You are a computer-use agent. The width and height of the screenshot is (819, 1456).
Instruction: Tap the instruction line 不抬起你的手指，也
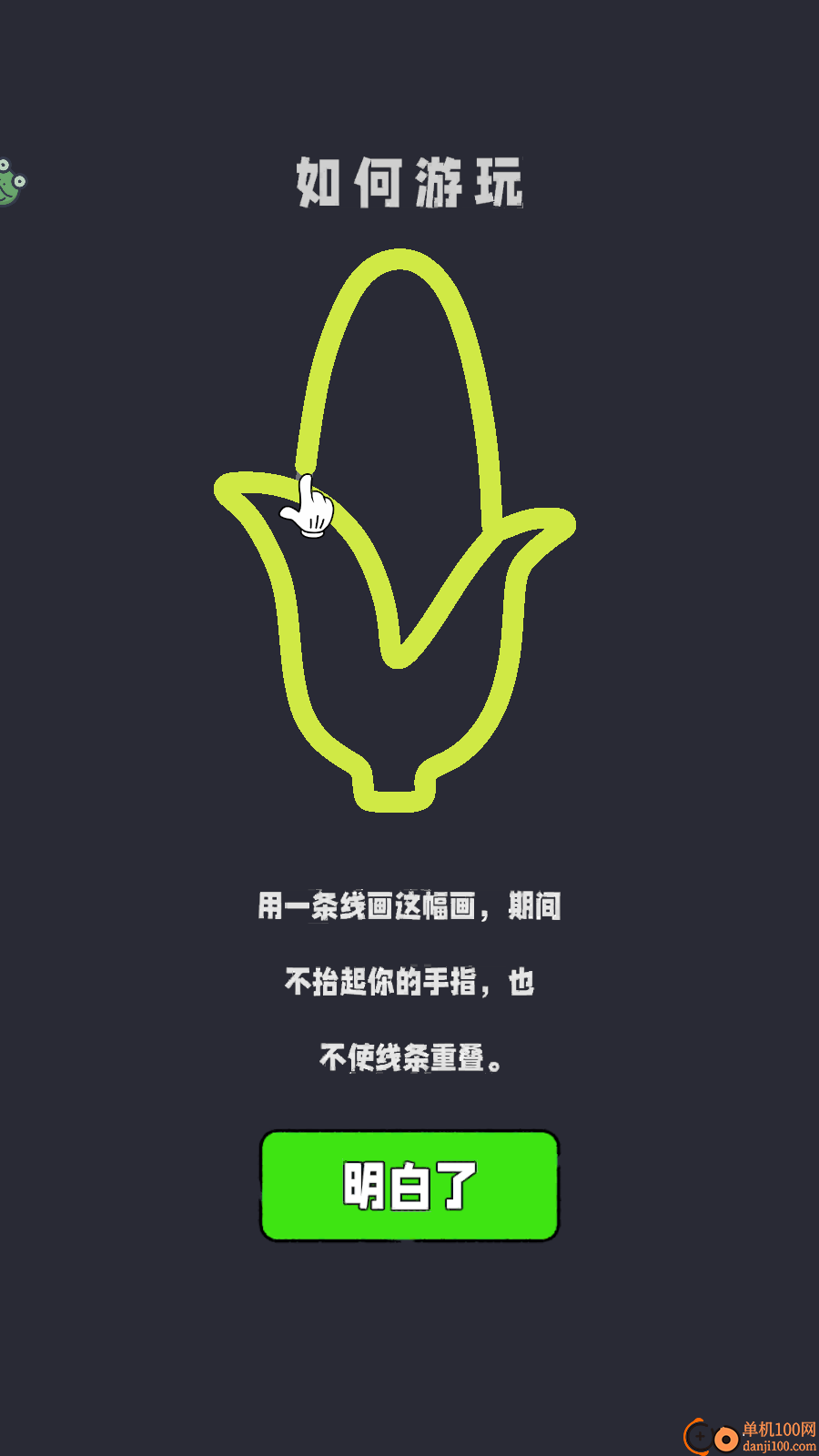click(409, 983)
